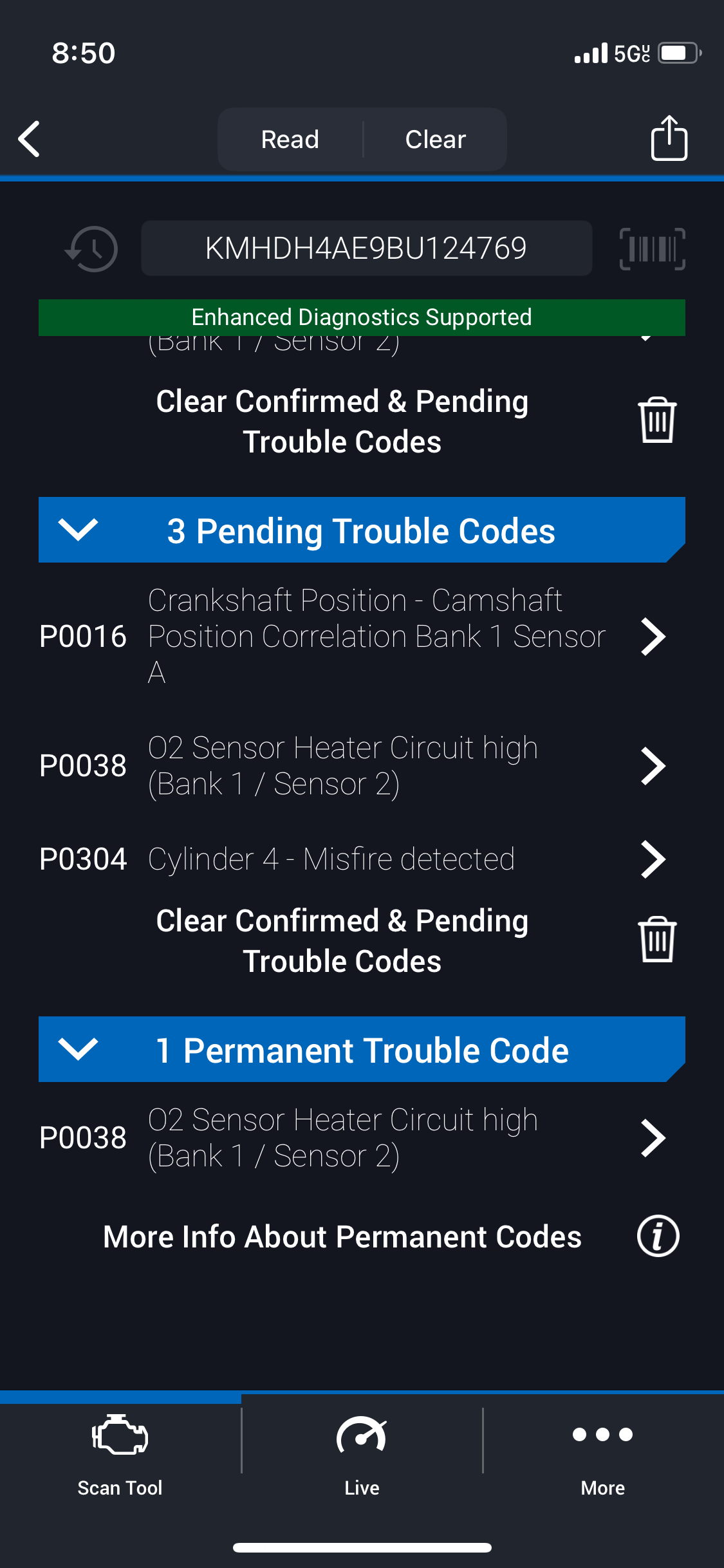Open More Info About Permanent Codes

coord(658,1237)
